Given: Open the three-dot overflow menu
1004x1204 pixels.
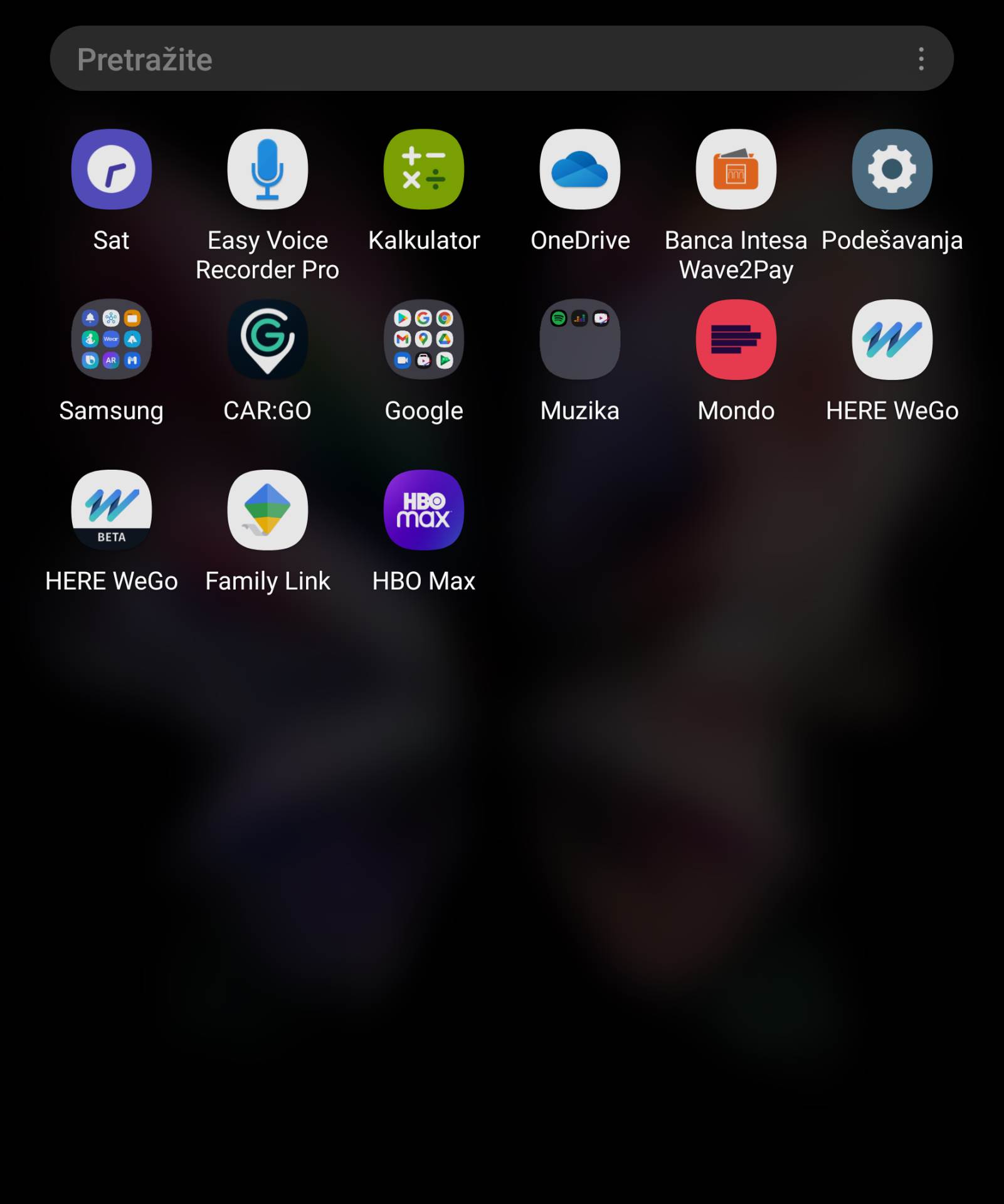Looking at the screenshot, I should (921, 59).
